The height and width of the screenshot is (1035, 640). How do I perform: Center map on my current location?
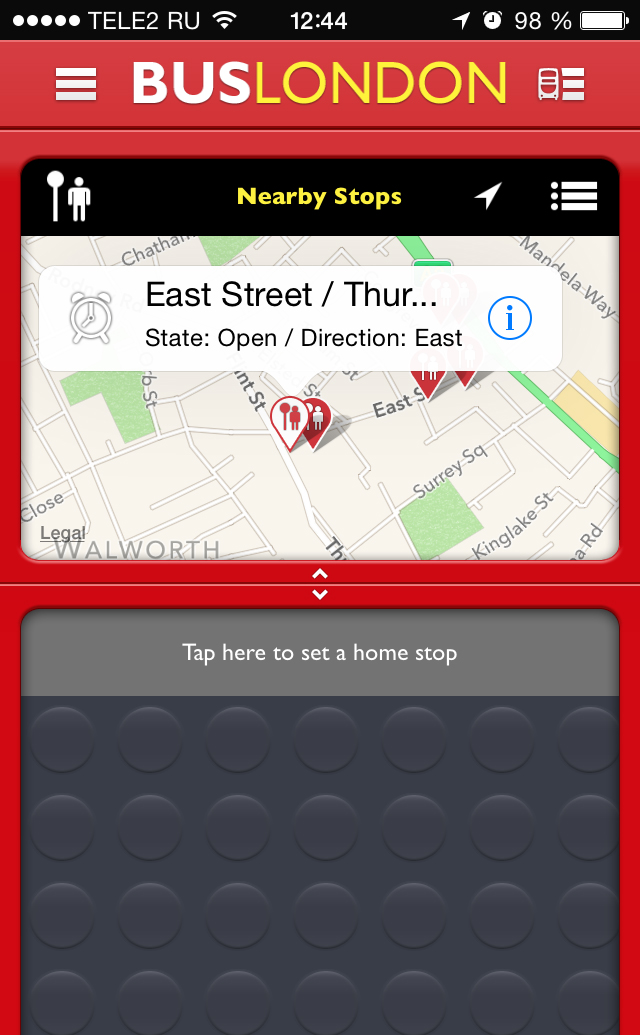pyautogui.click(x=488, y=196)
